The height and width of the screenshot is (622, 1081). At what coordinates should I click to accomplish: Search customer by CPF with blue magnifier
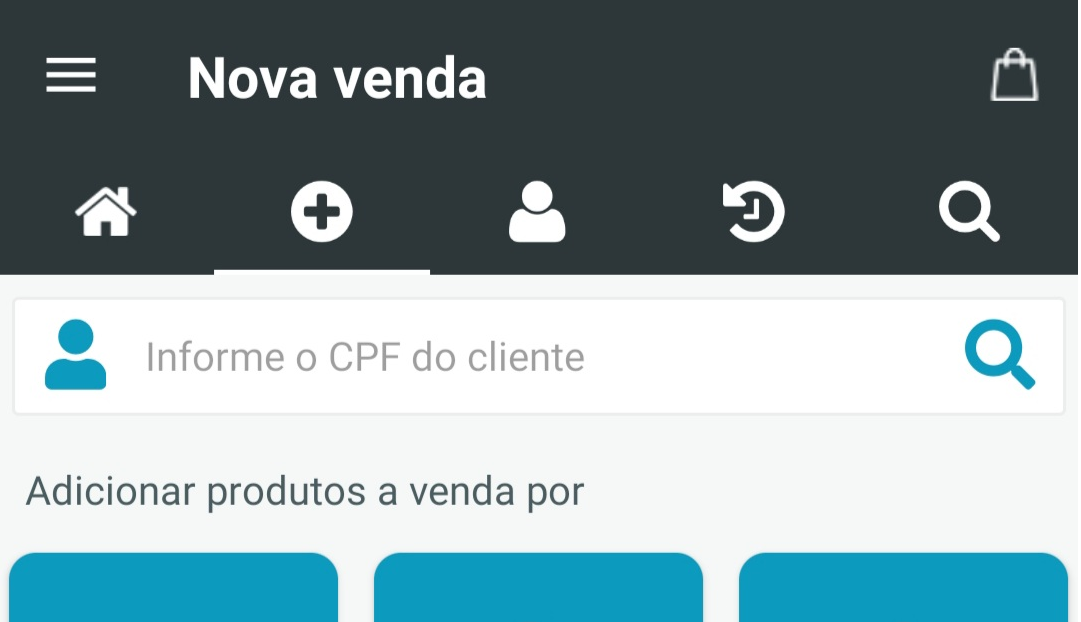click(1000, 357)
